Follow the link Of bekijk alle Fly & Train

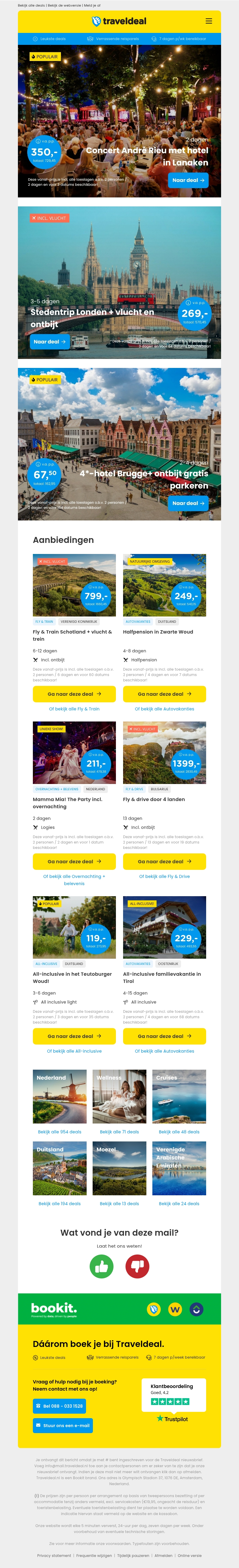[x=74, y=709]
